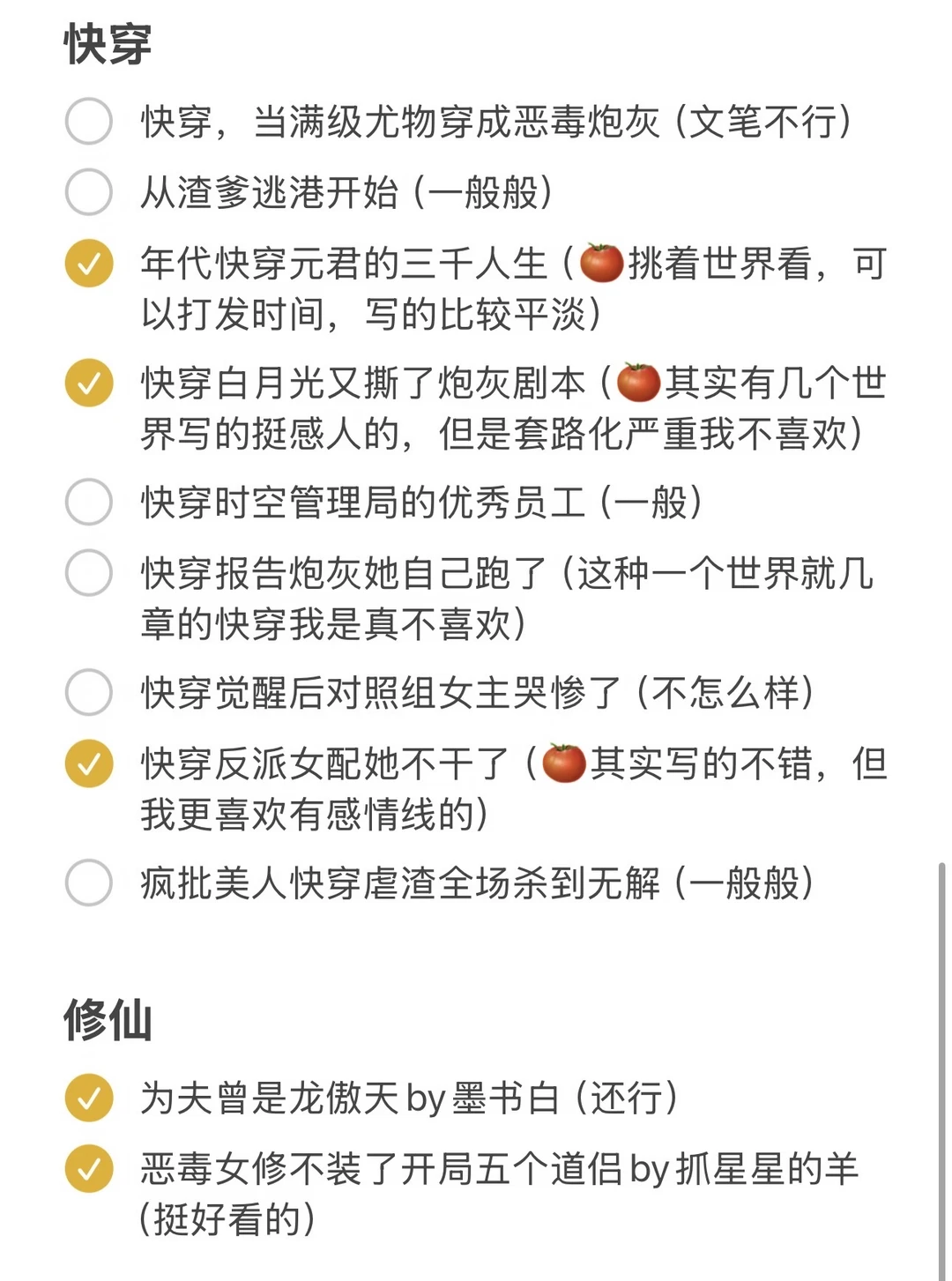This screenshot has height=1281, width=952.
Task: Uncheck 为夫曾是龙傲天 by 墨书白
Action: (x=89, y=1098)
